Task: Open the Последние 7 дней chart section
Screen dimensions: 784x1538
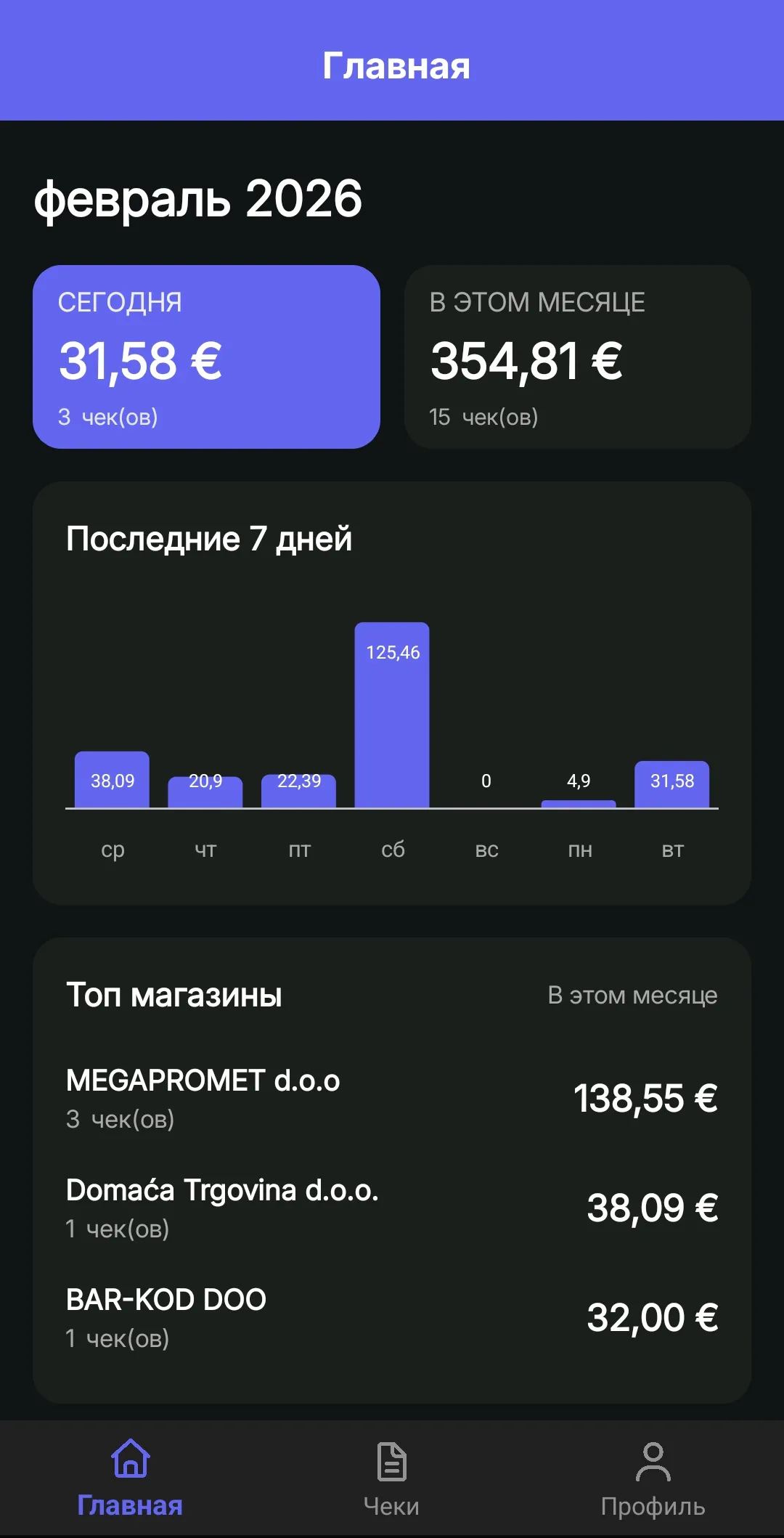Action: click(x=208, y=539)
